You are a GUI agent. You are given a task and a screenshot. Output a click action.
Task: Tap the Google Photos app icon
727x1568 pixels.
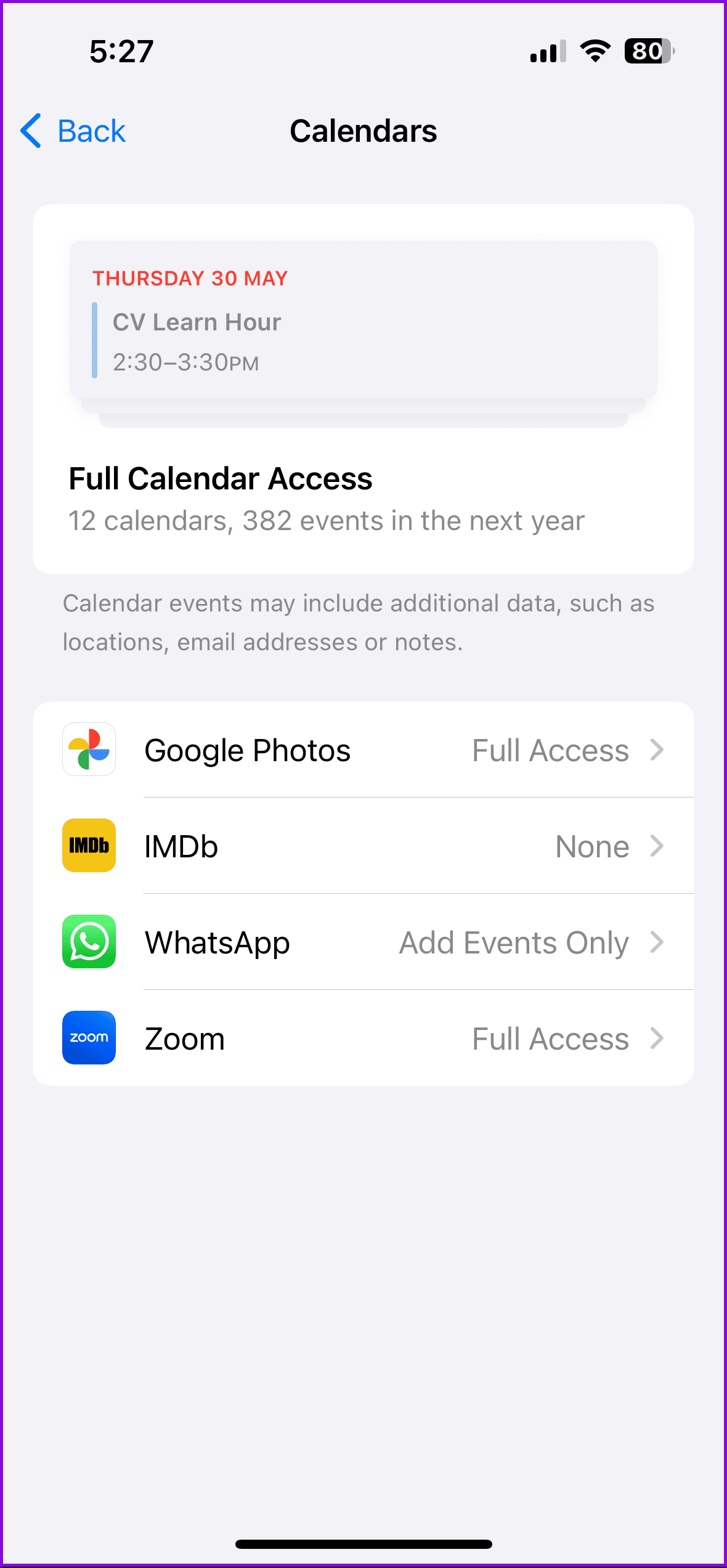88,749
